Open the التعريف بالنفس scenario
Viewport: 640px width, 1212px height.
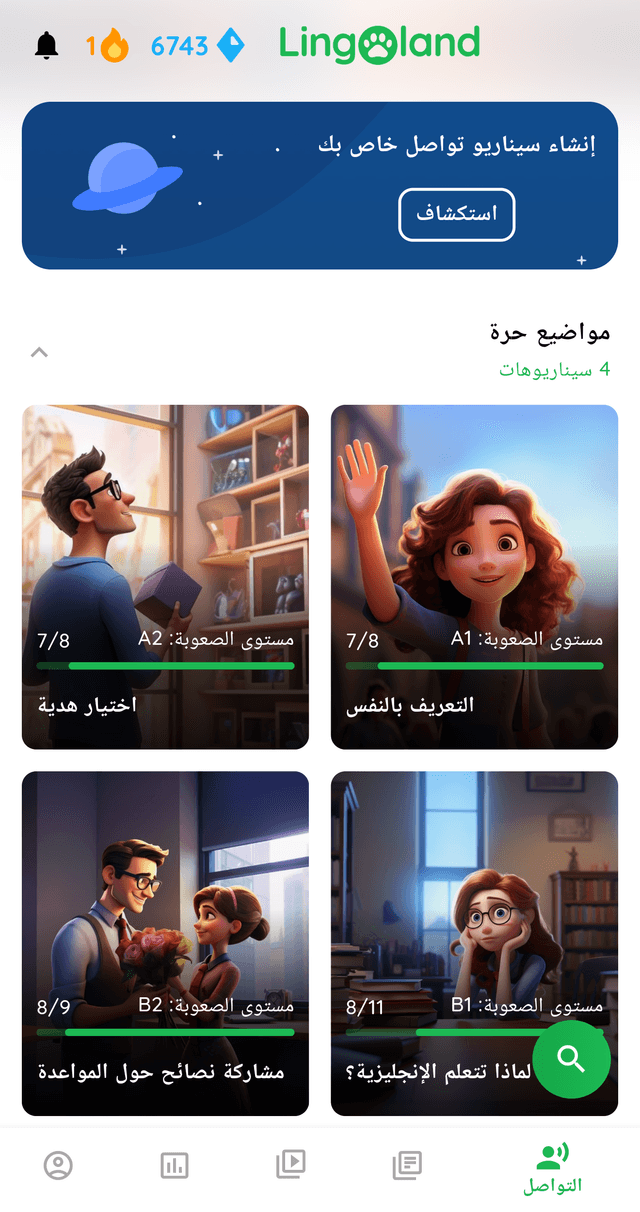(474, 576)
